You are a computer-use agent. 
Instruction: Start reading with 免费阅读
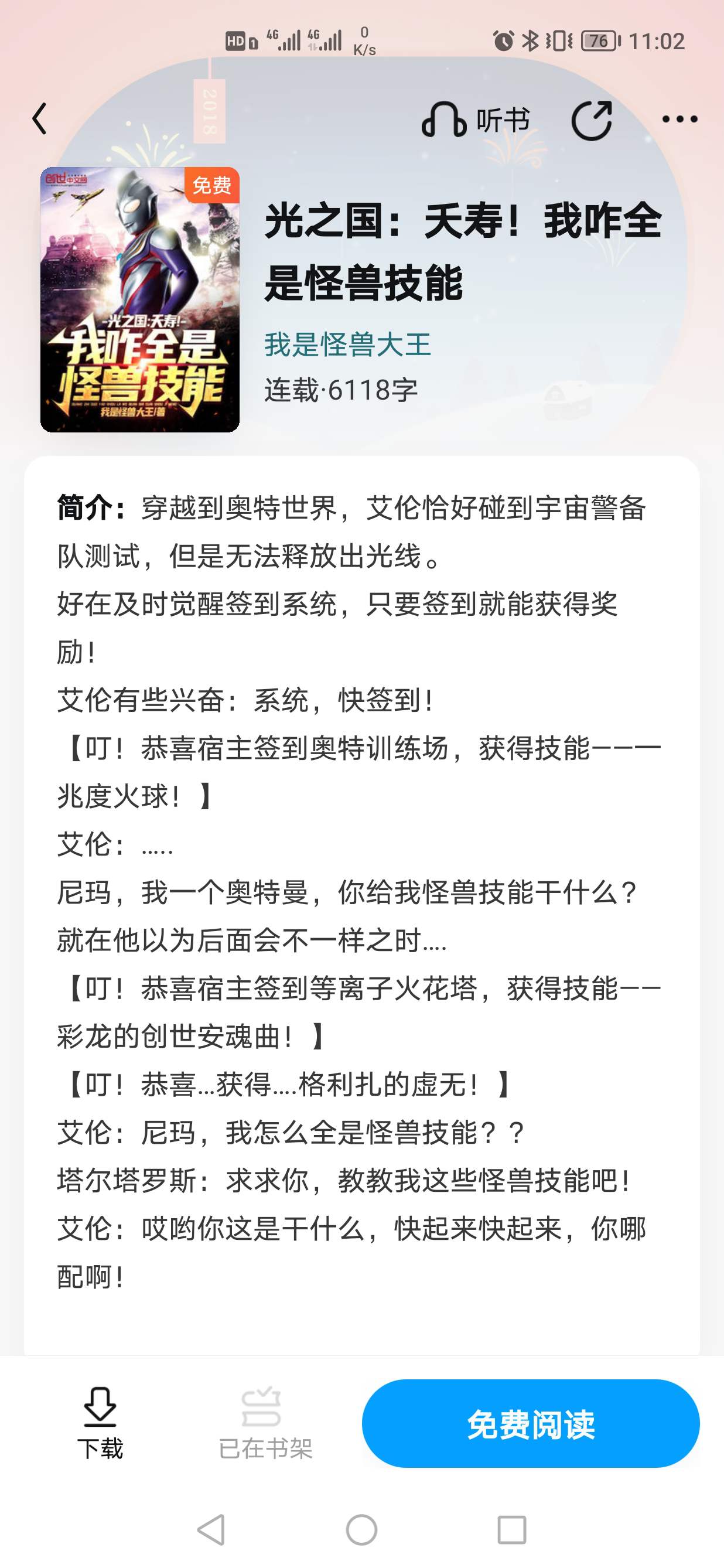[531, 1424]
